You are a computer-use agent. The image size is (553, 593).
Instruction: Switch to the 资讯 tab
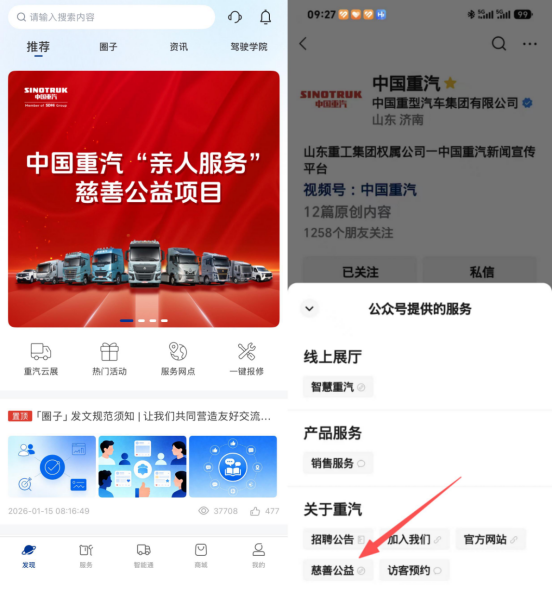(x=179, y=47)
